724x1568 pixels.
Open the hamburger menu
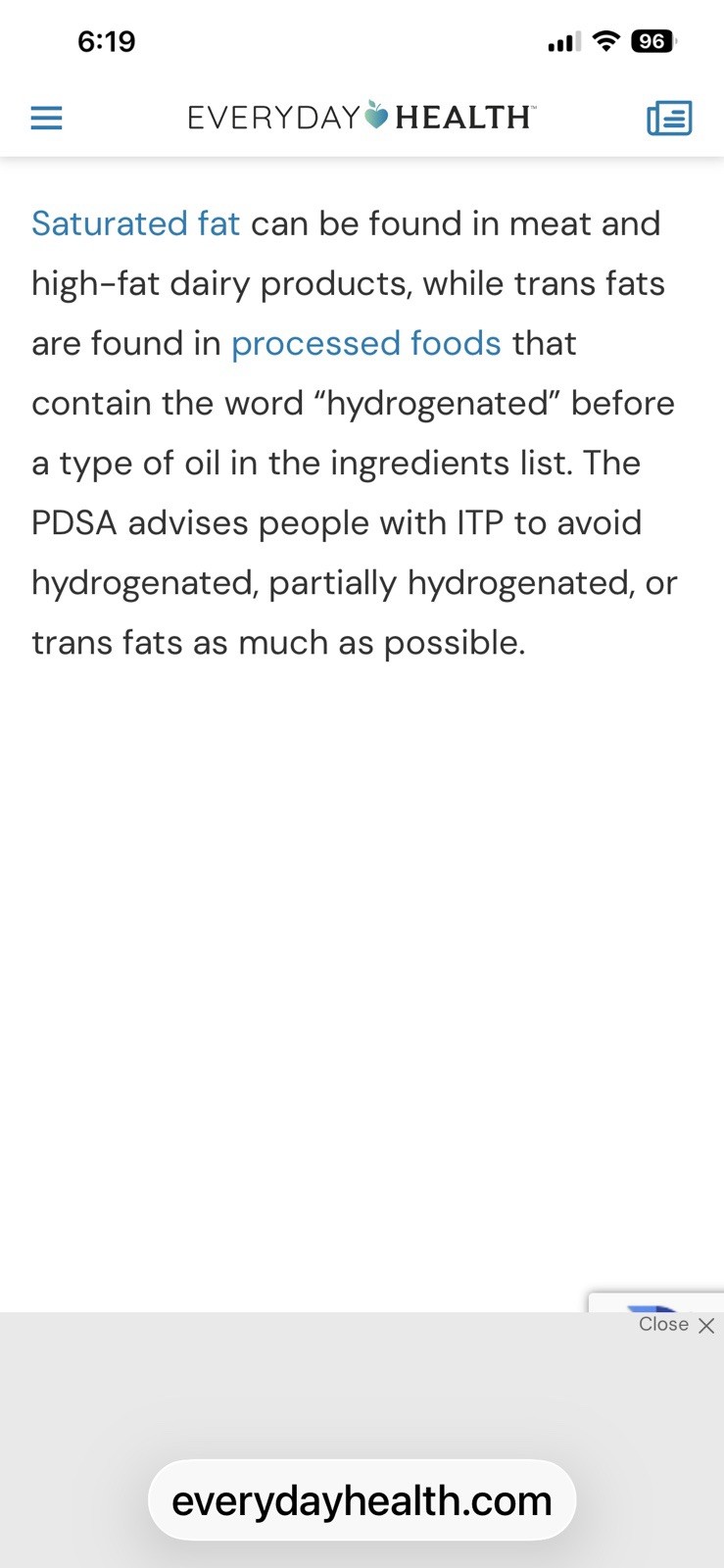point(46,119)
